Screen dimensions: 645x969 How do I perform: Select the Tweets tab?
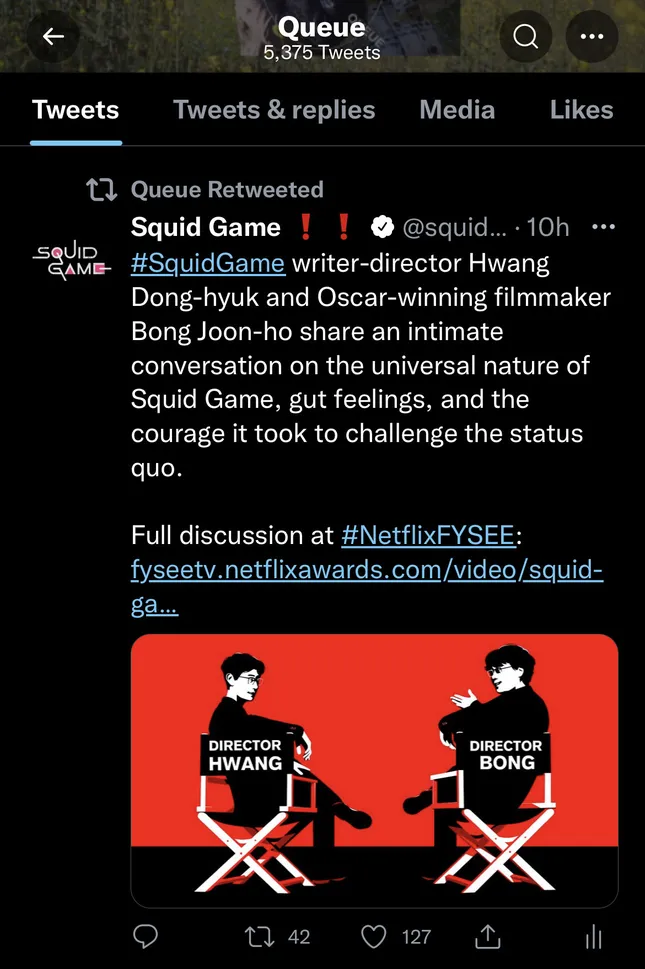click(x=75, y=110)
